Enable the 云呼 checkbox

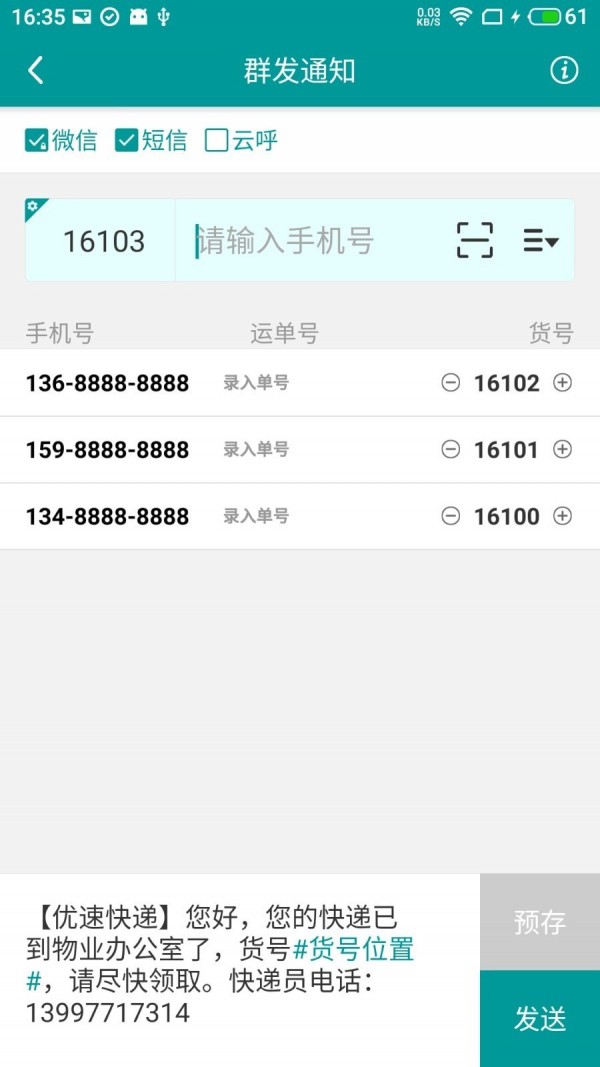[x=216, y=140]
